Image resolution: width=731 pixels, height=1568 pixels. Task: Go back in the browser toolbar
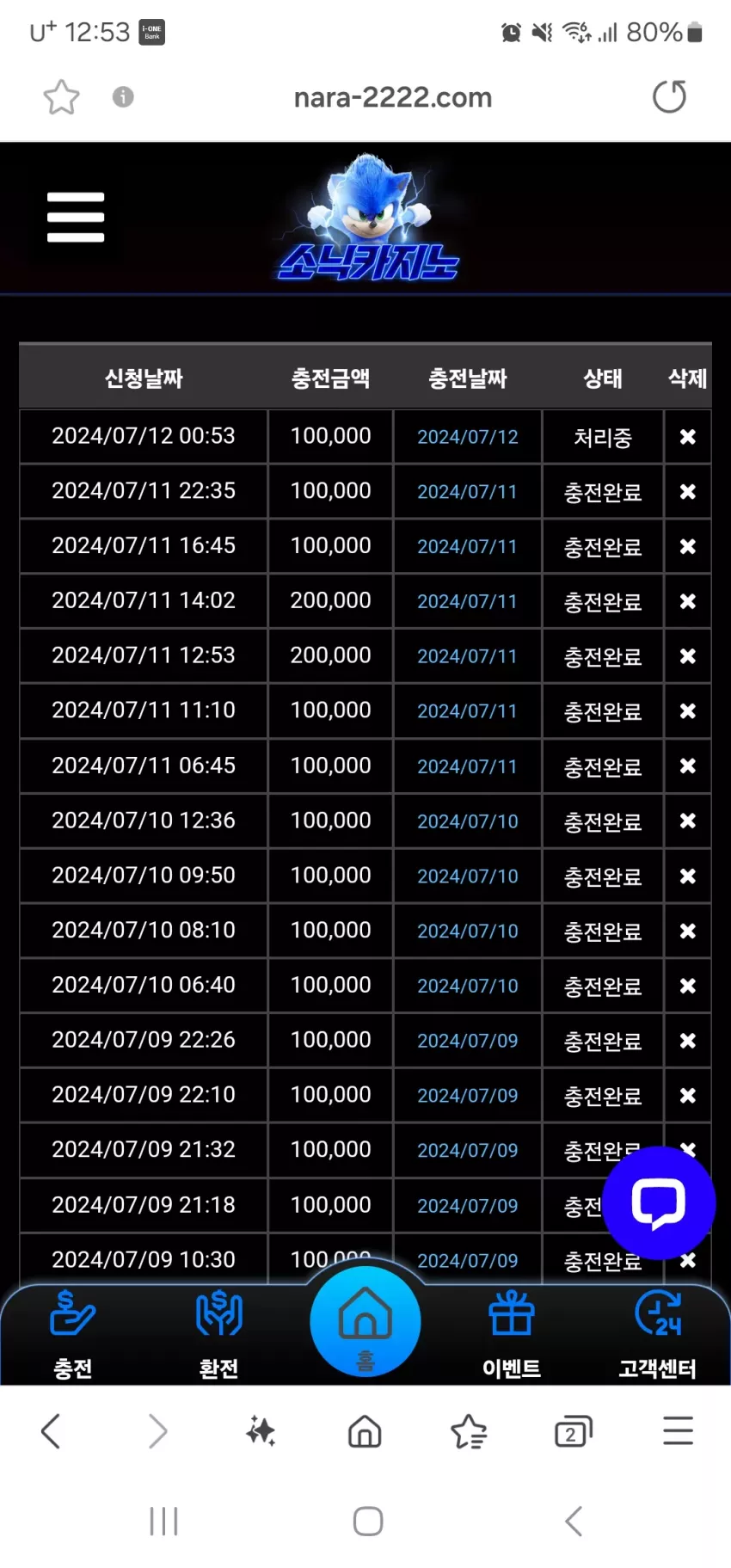click(51, 1431)
